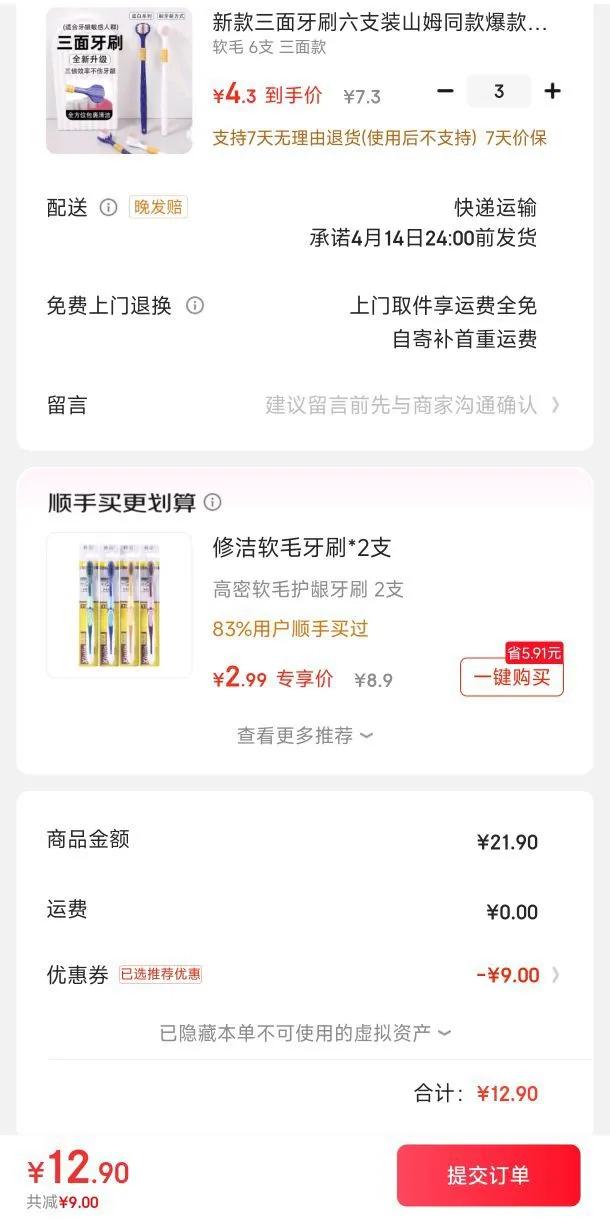
Task: Open the 修洁软毛牙刷 product thumbnail
Action: tap(119, 605)
